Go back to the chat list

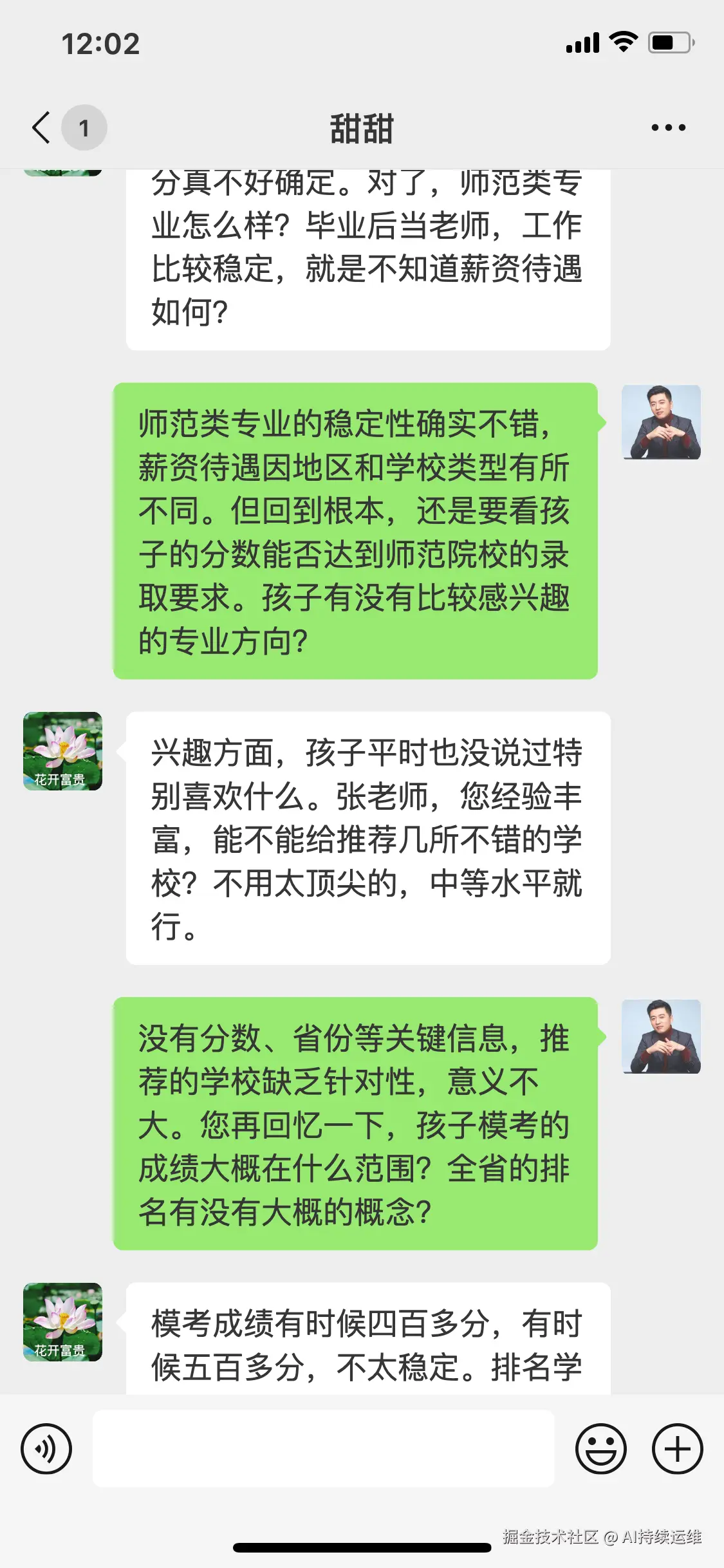(42, 127)
